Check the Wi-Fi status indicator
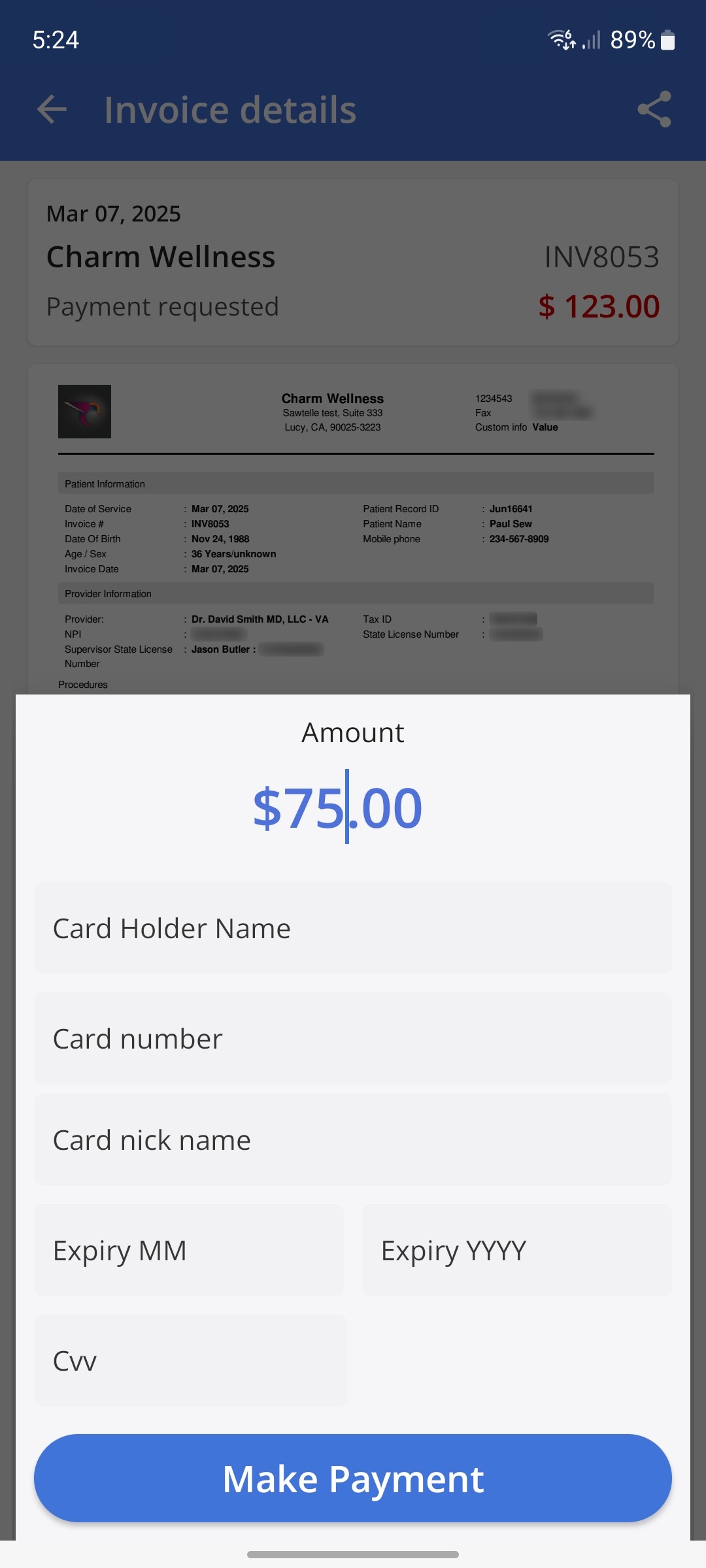 (561, 39)
